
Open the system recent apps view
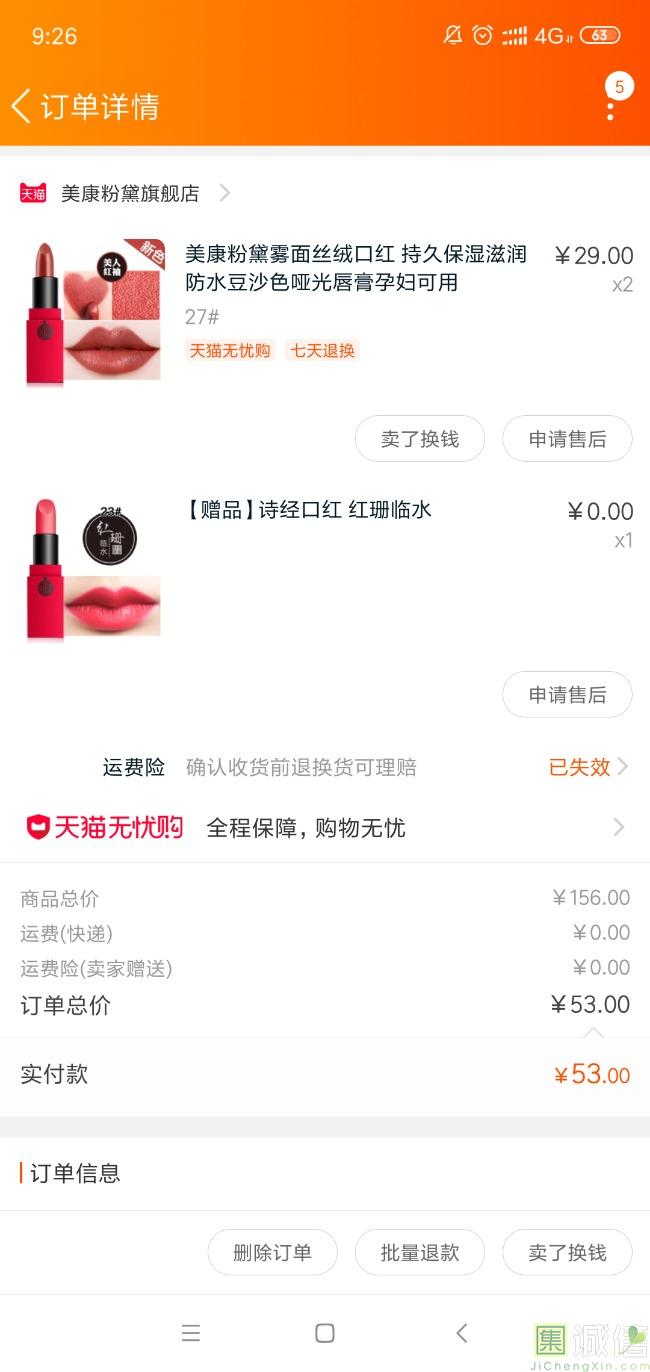191,1333
